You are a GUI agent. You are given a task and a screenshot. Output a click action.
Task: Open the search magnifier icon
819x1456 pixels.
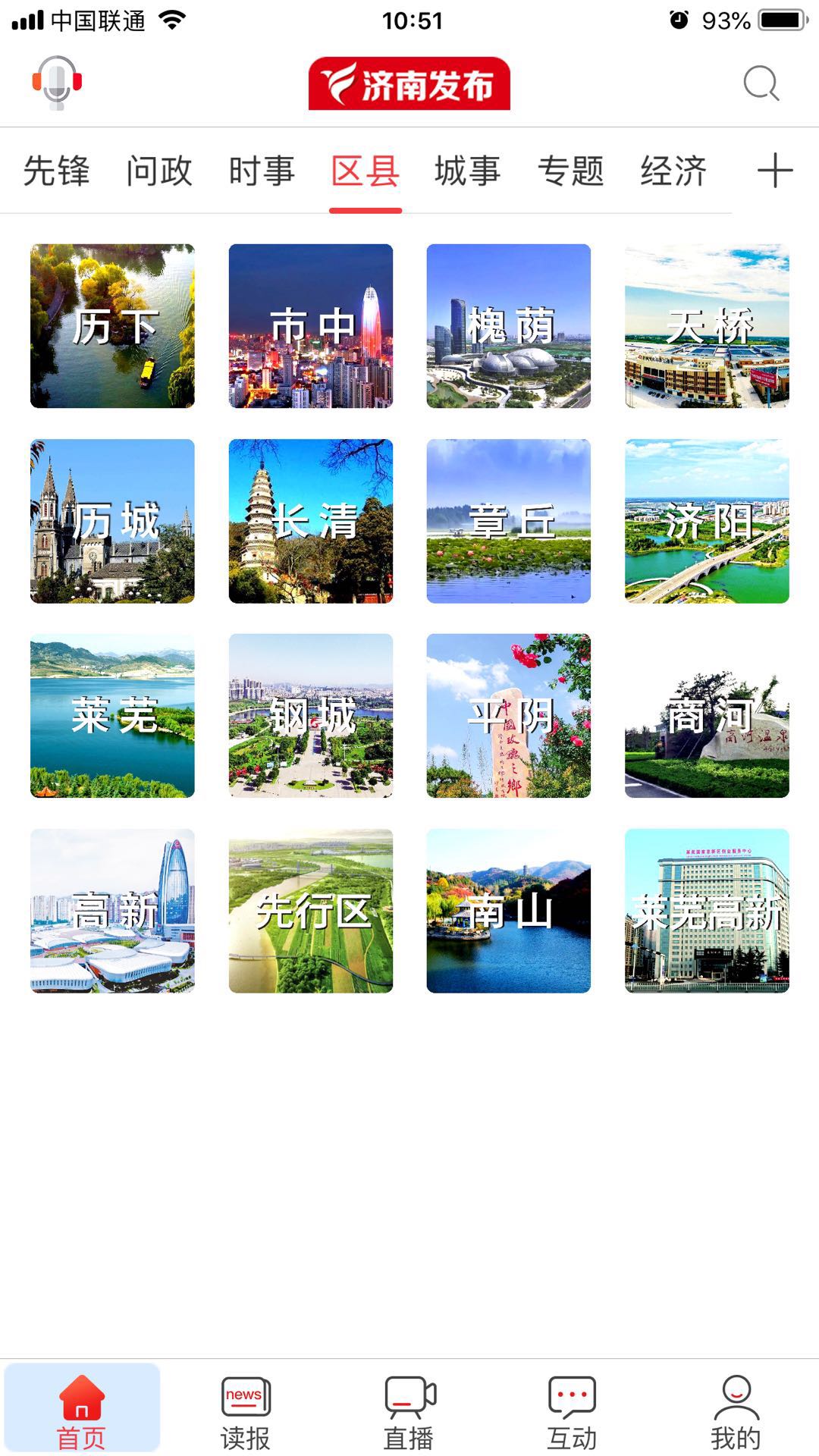pos(761,83)
